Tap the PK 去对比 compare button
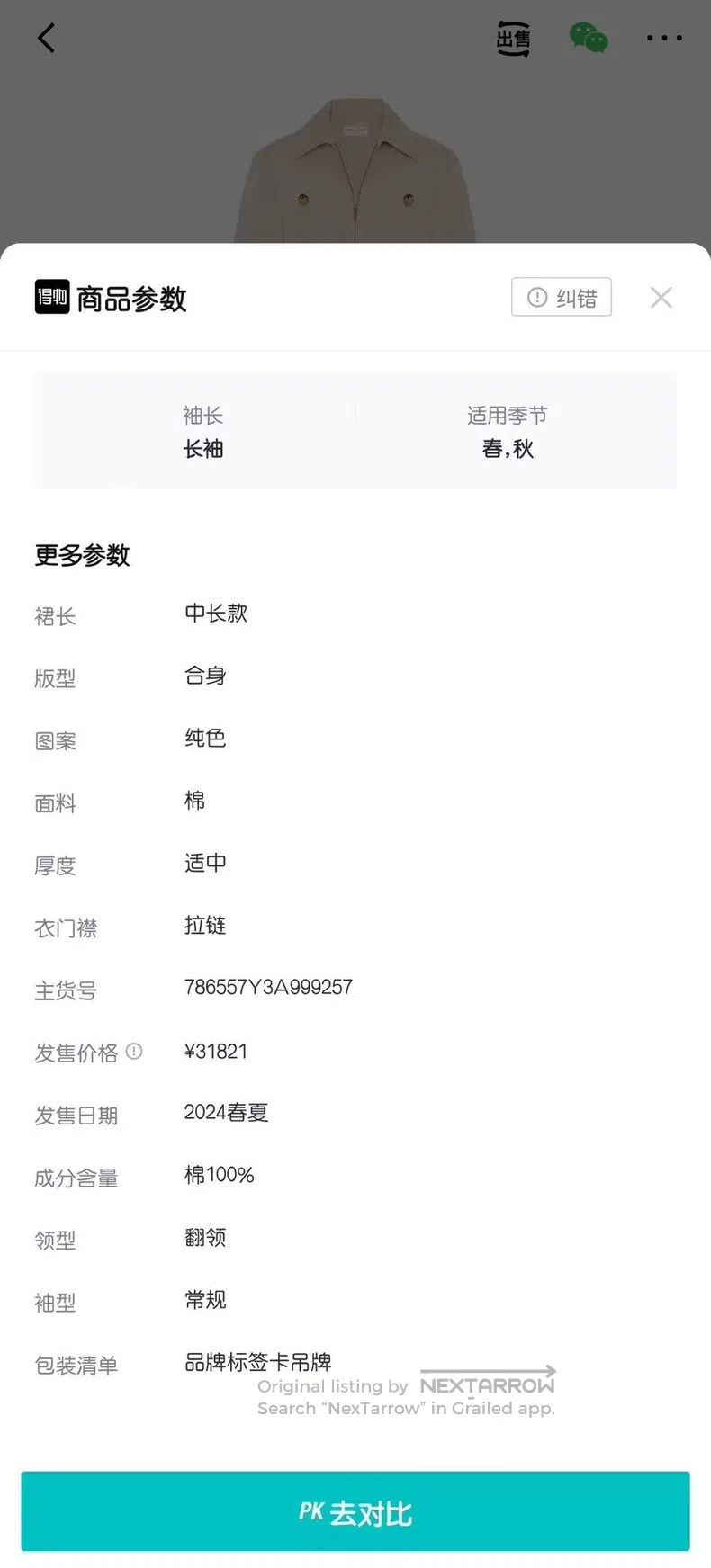 tap(355, 1511)
